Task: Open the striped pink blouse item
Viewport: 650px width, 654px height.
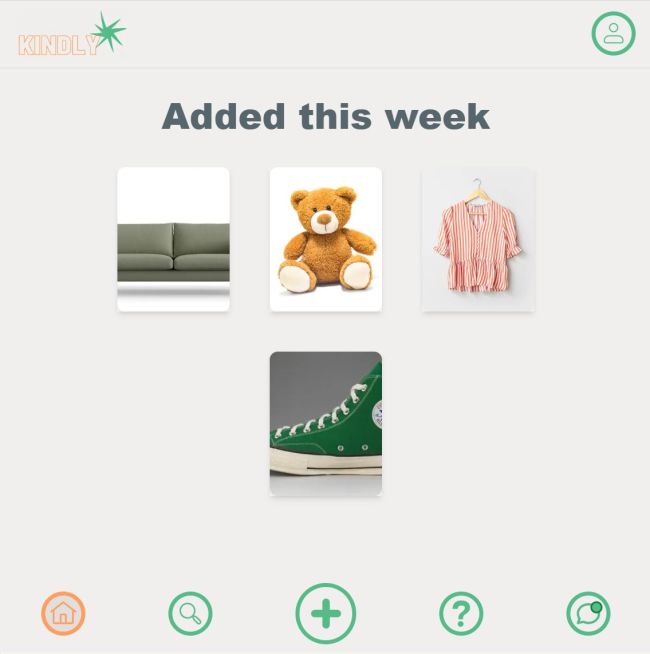Action: (x=478, y=239)
